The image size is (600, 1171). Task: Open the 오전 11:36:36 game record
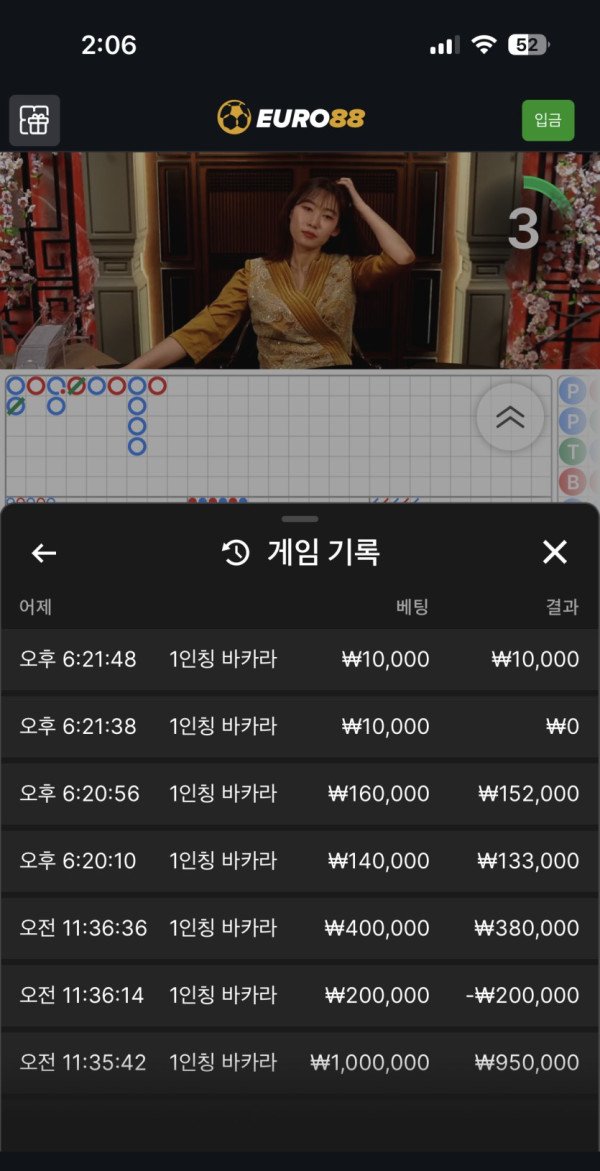click(299, 928)
